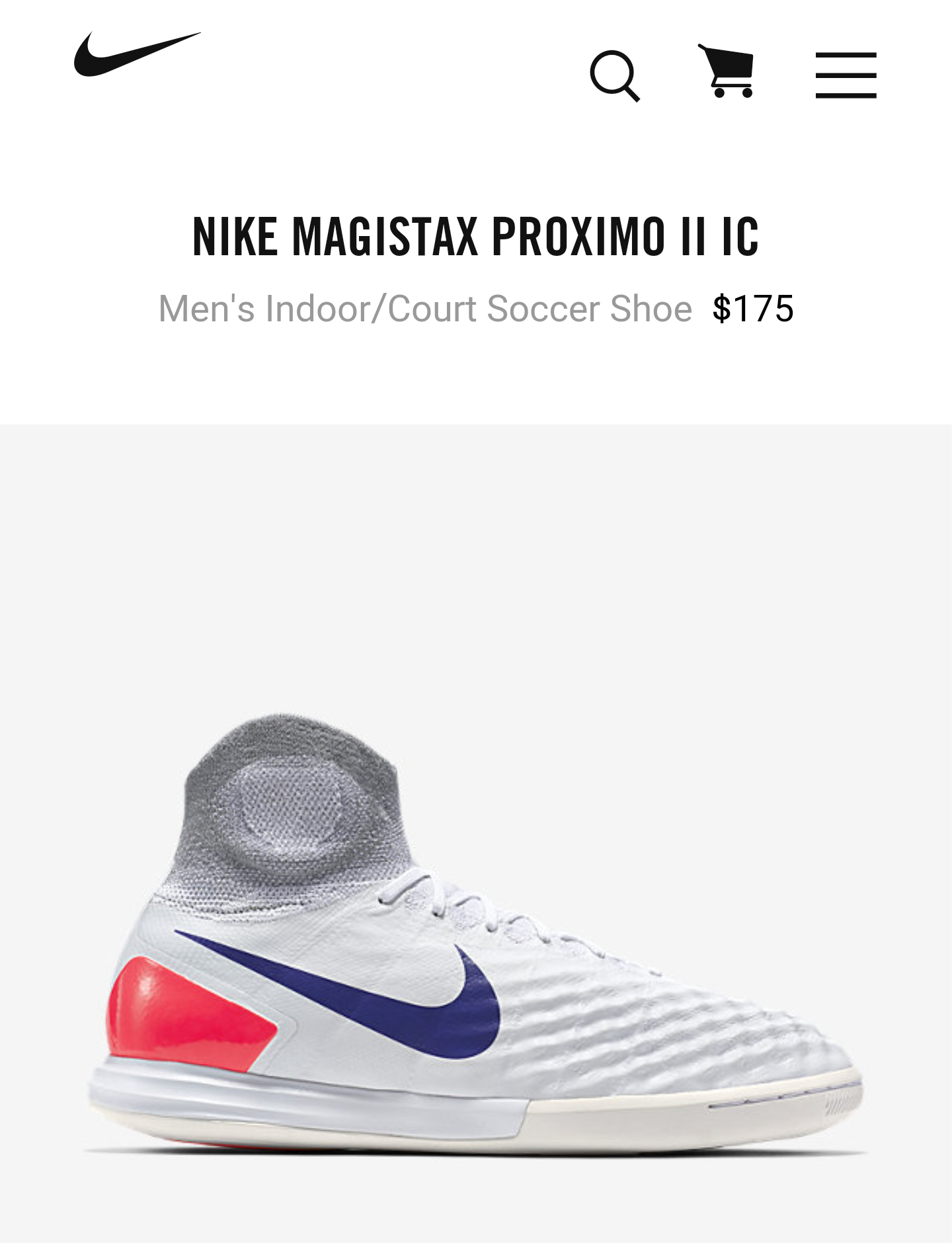Go to Nike home via swoosh logo

coord(136,54)
